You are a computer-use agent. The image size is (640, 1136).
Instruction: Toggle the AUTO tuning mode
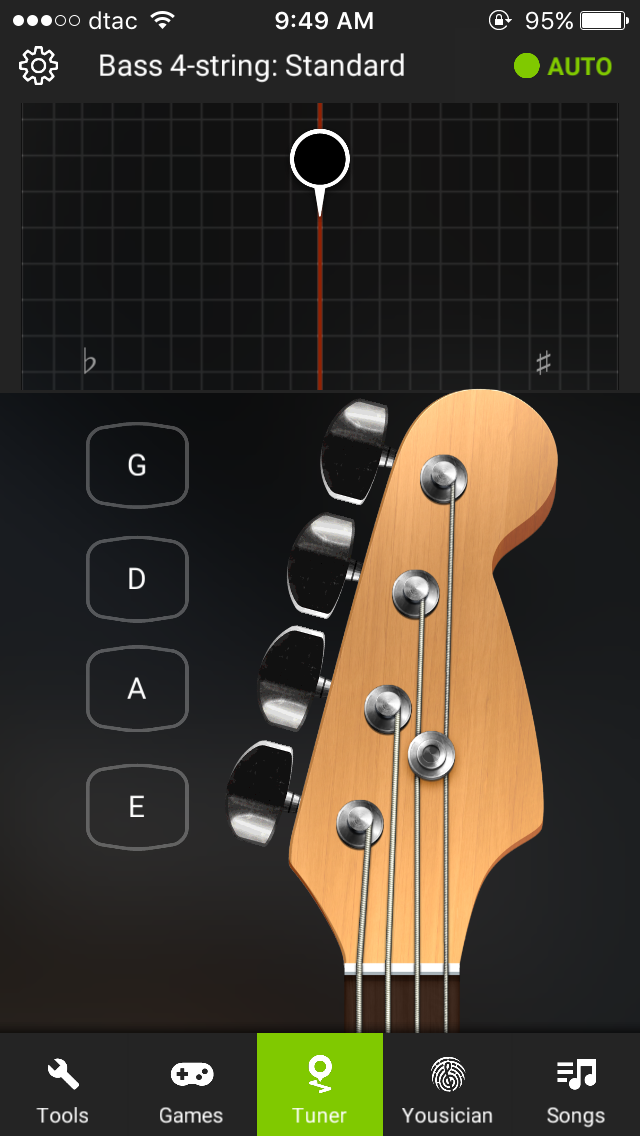tap(563, 66)
